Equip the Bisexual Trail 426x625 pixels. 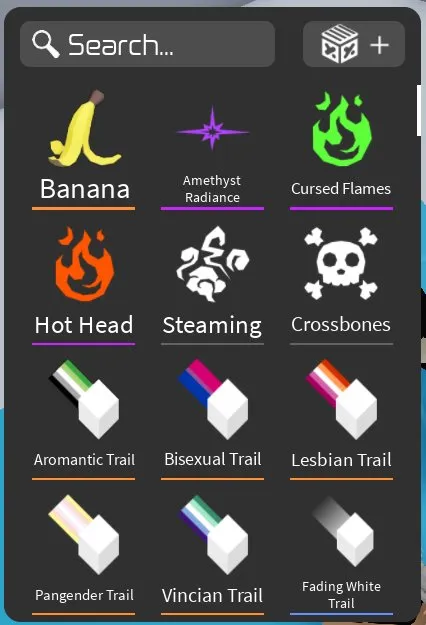[x=212, y=419]
